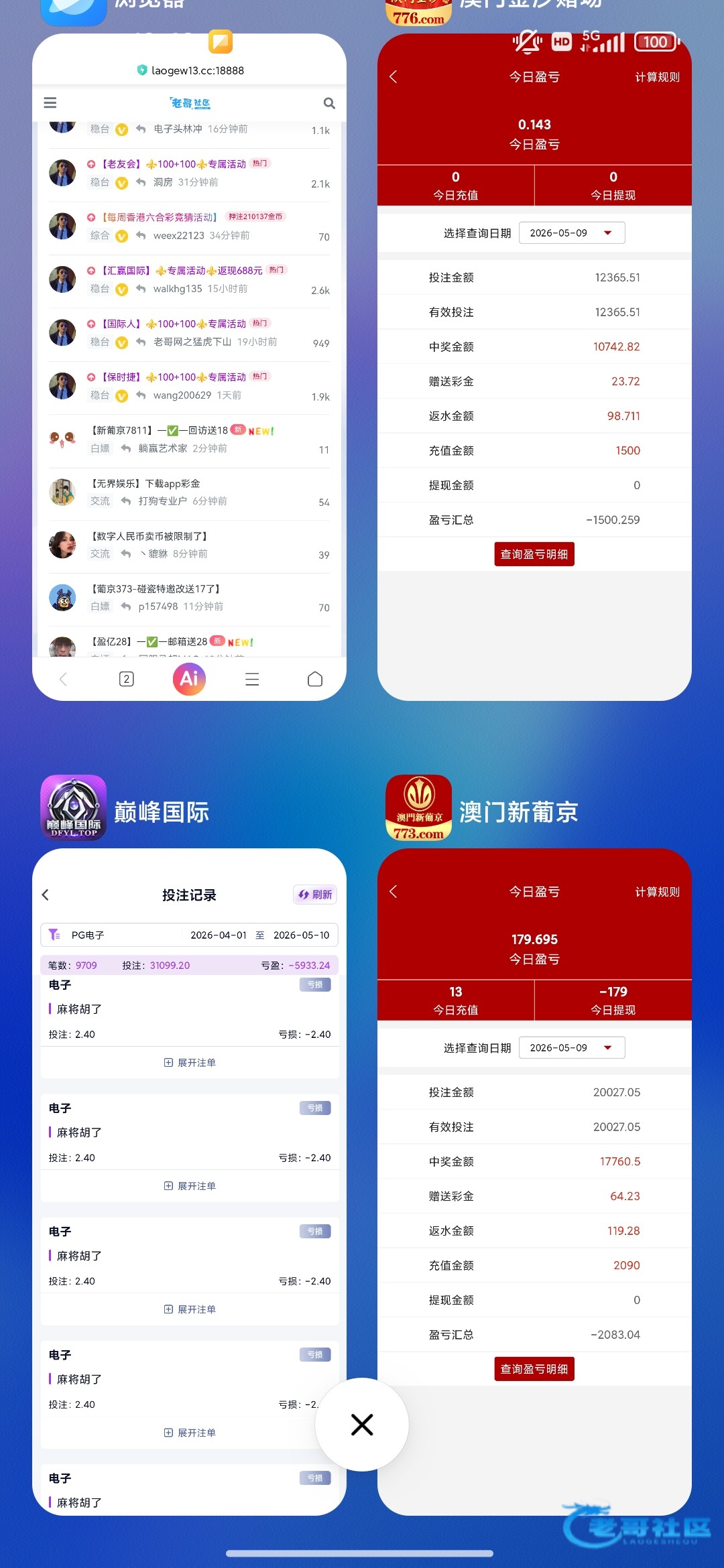The image size is (724, 1568).
Task: Open the 澳门新葡京 card showing 179.695
Action: [x=534, y=1181]
